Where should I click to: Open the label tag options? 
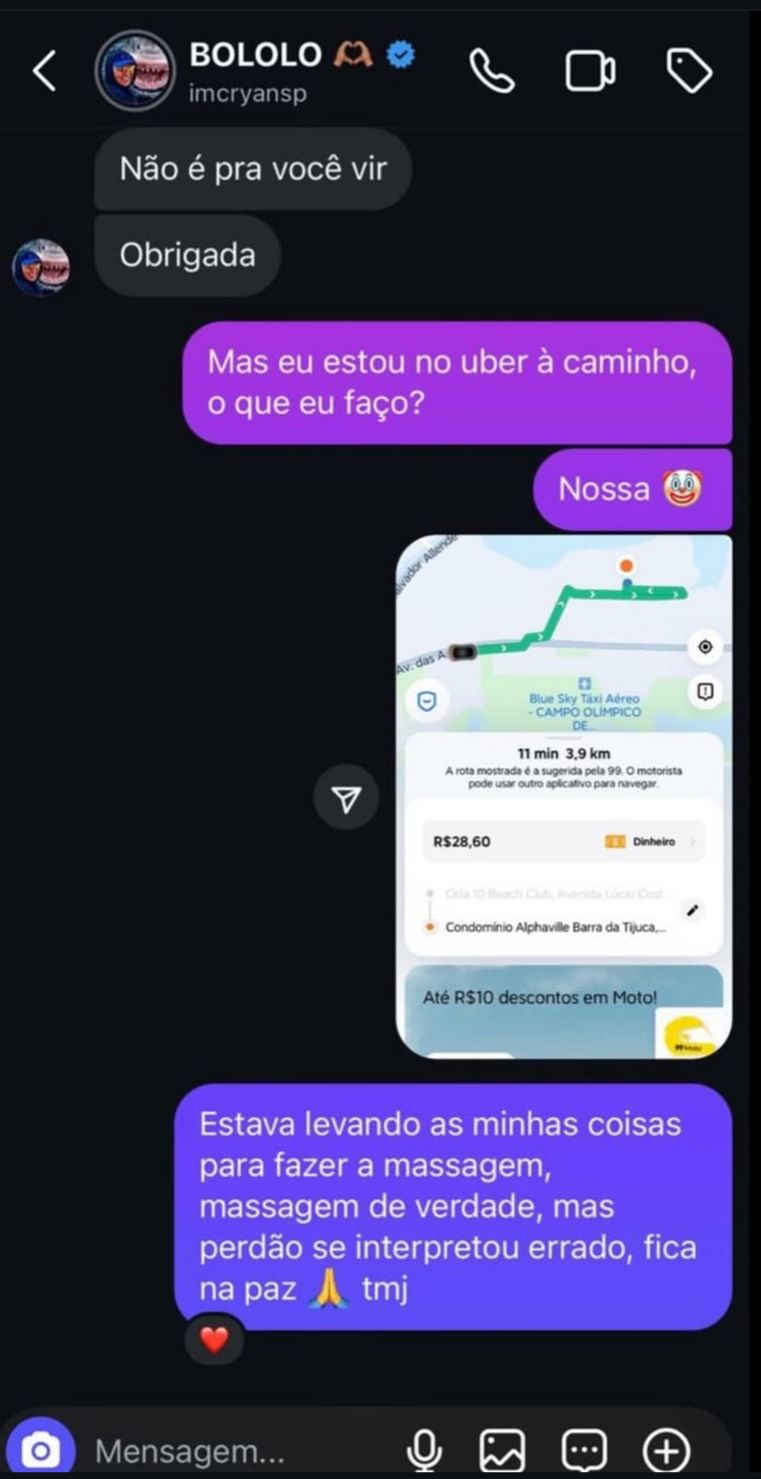click(x=688, y=71)
